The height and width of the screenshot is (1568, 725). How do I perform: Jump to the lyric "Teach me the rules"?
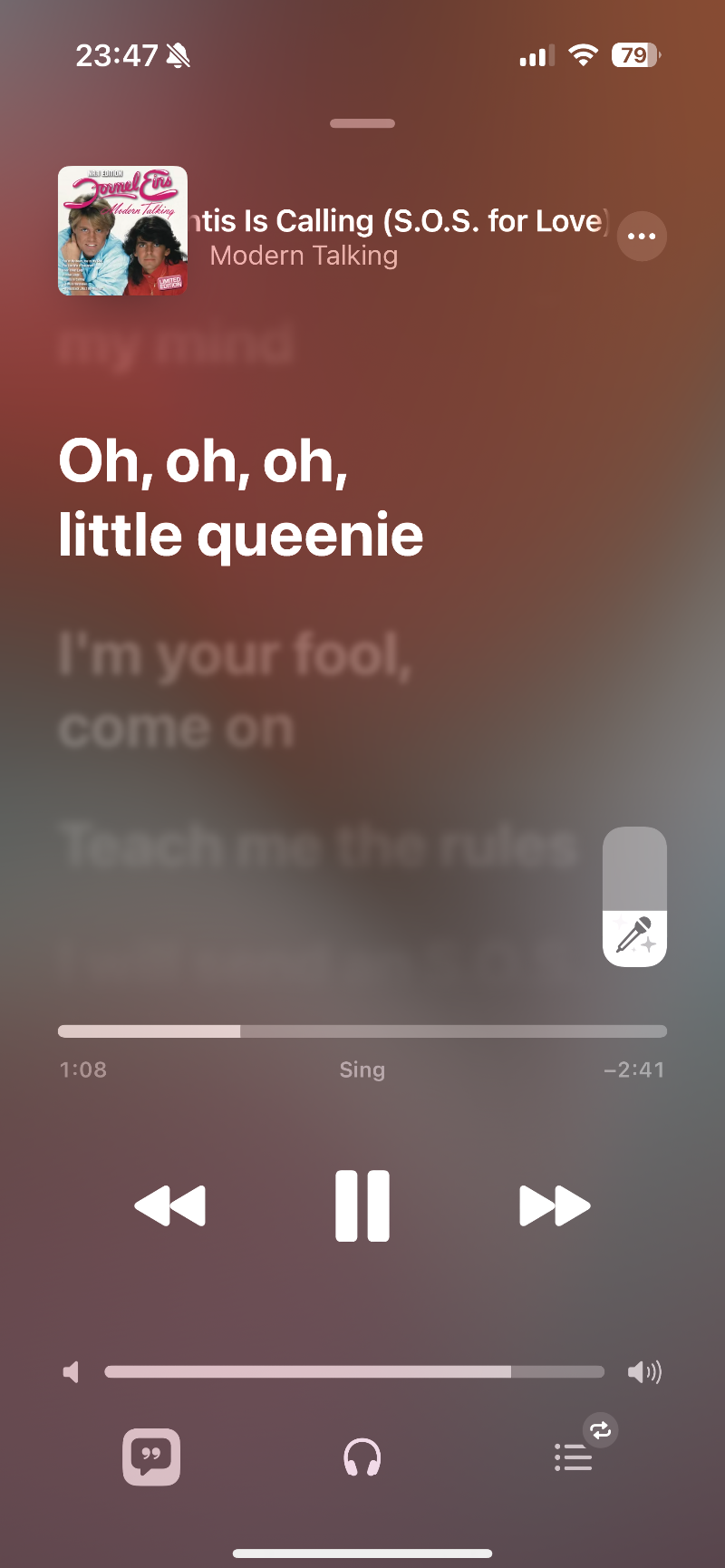pos(319,846)
